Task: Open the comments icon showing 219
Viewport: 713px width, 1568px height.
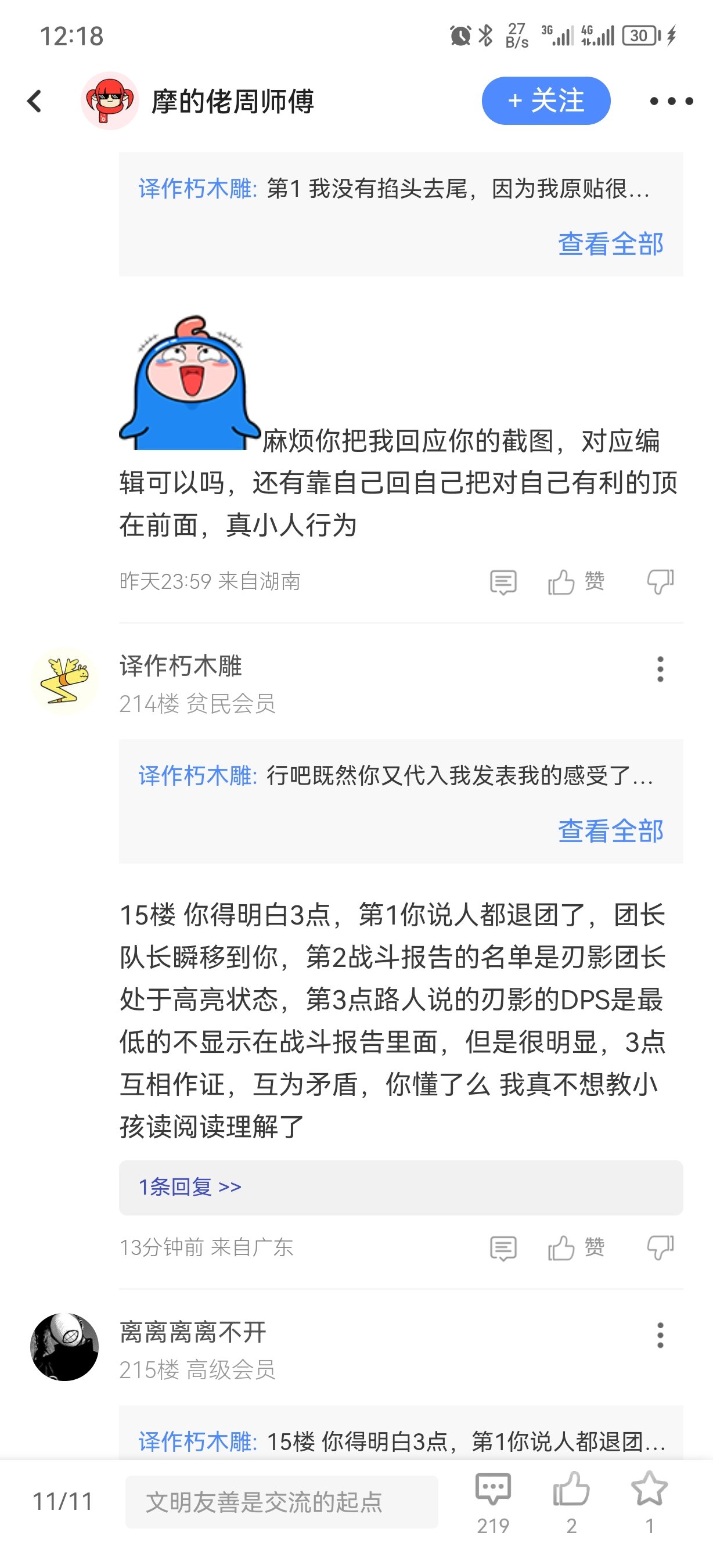Action: click(x=493, y=1502)
